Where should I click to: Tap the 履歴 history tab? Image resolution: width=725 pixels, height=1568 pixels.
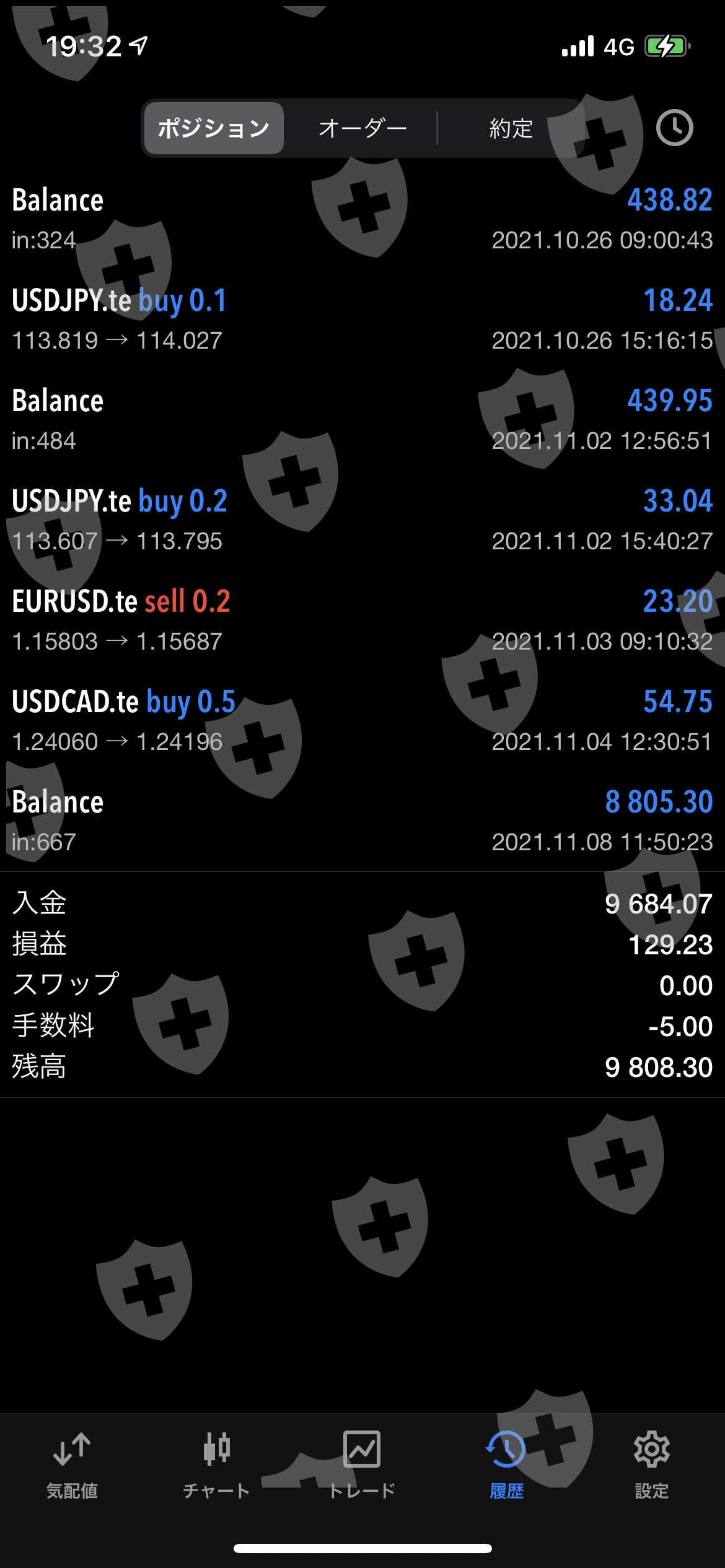click(506, 1465)
